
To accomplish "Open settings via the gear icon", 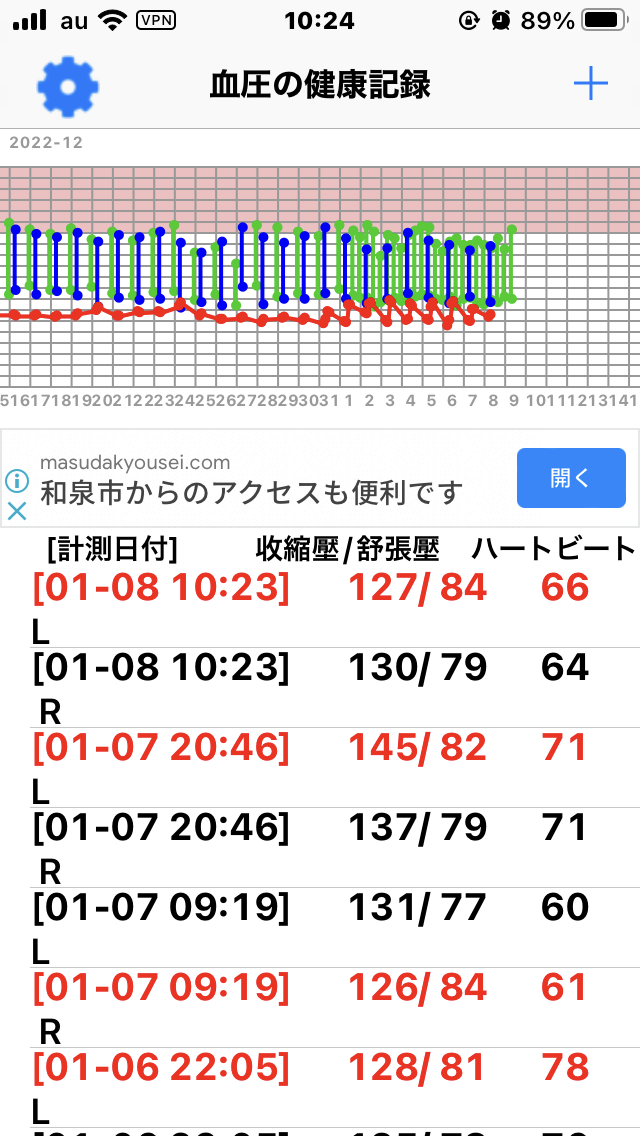I will (67, 86).
